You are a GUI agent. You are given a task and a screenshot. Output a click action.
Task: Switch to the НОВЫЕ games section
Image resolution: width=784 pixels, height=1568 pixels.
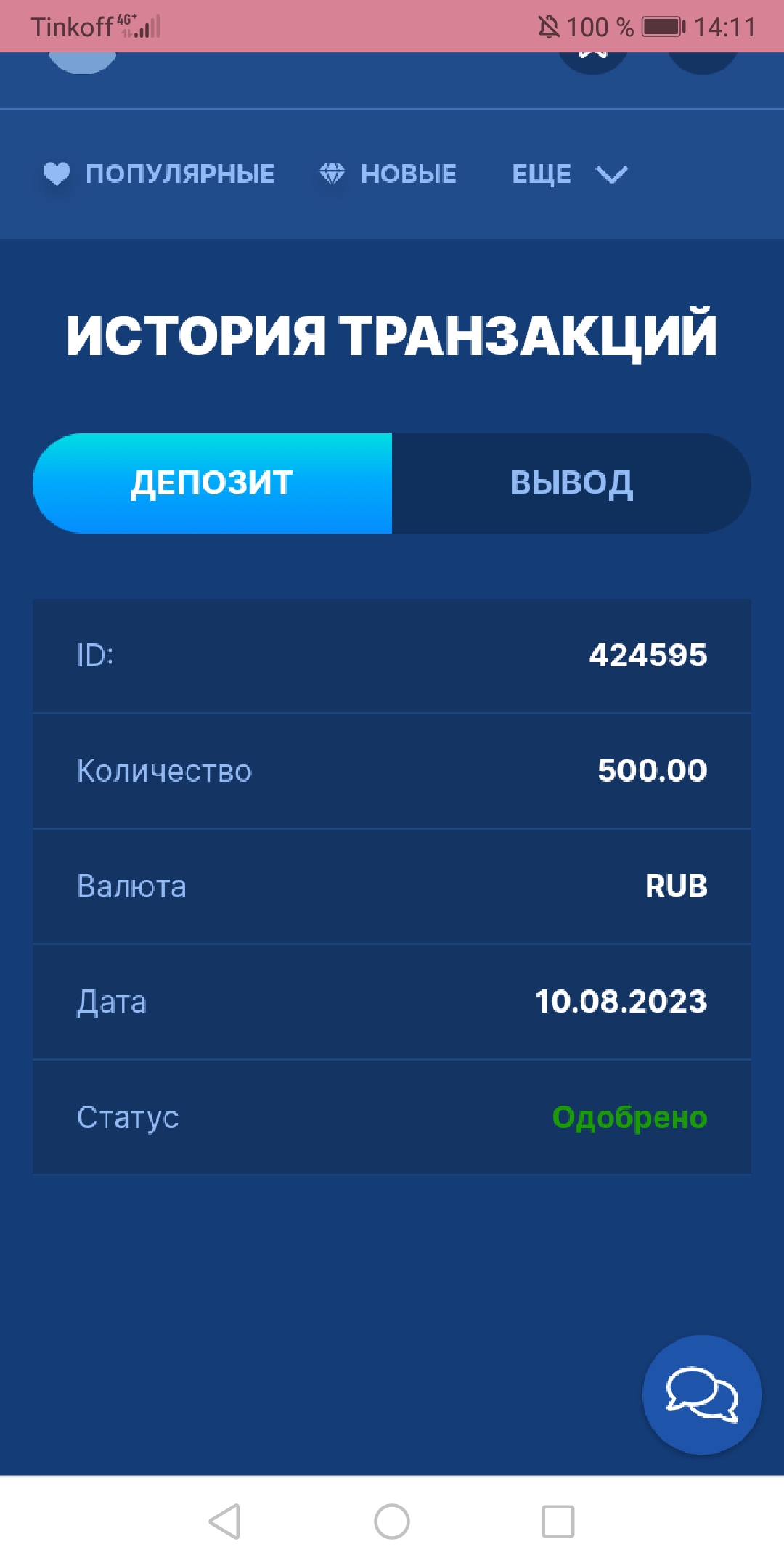(389, 174)
